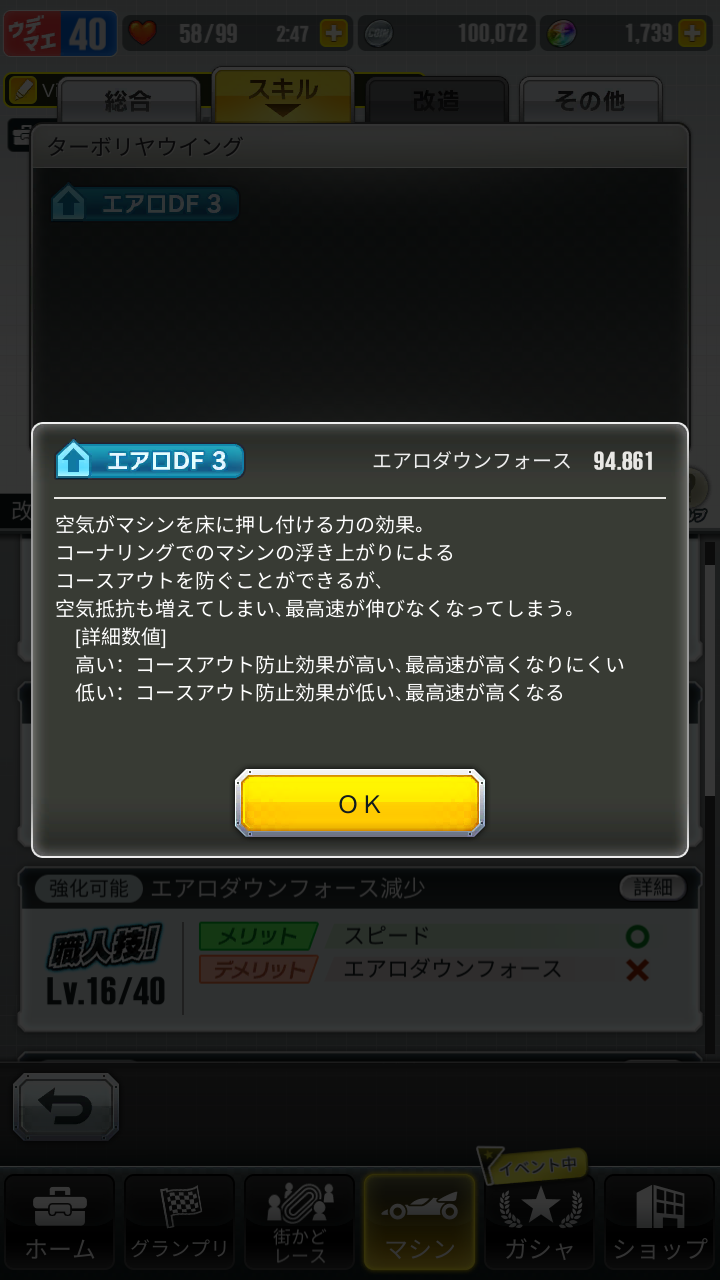Switch to the 総合 tab

(128, 100)
